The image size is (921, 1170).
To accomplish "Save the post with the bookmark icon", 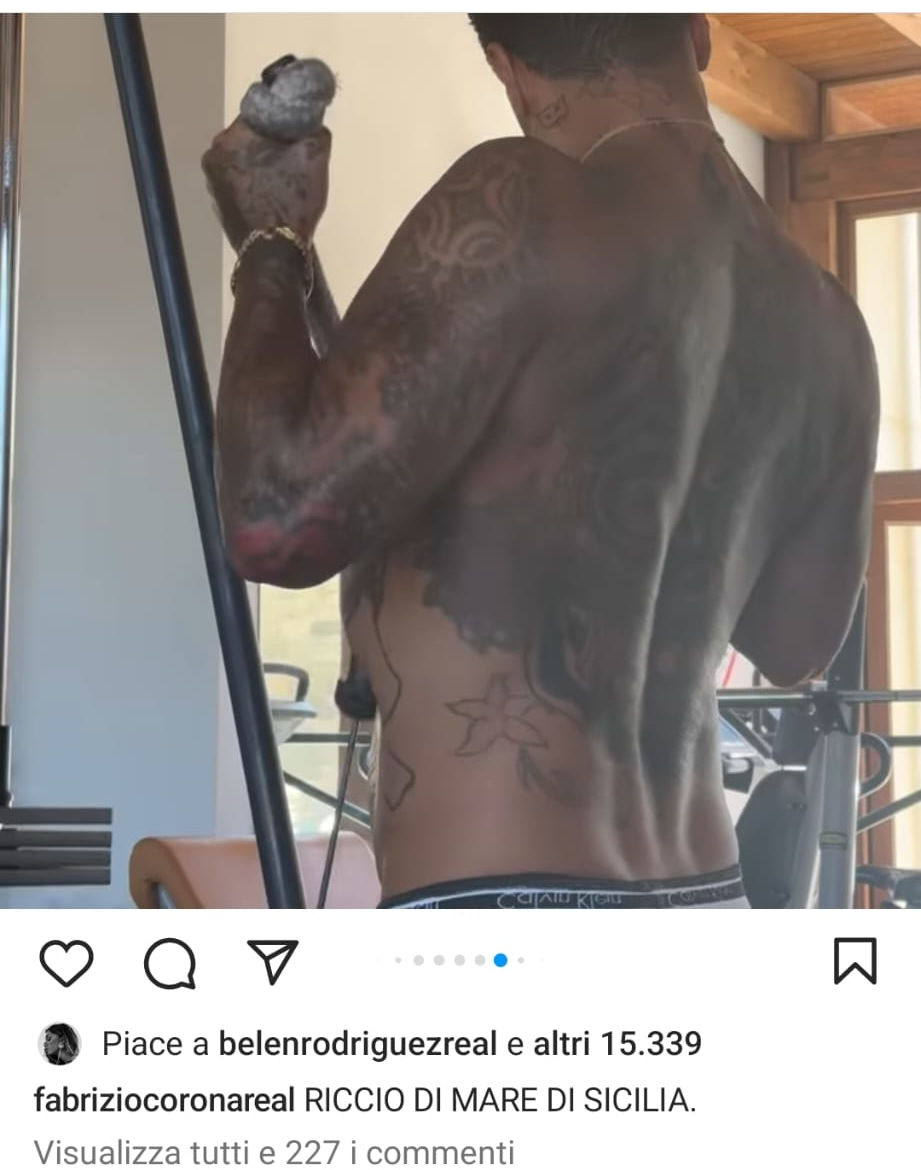I will pos(854,962).
